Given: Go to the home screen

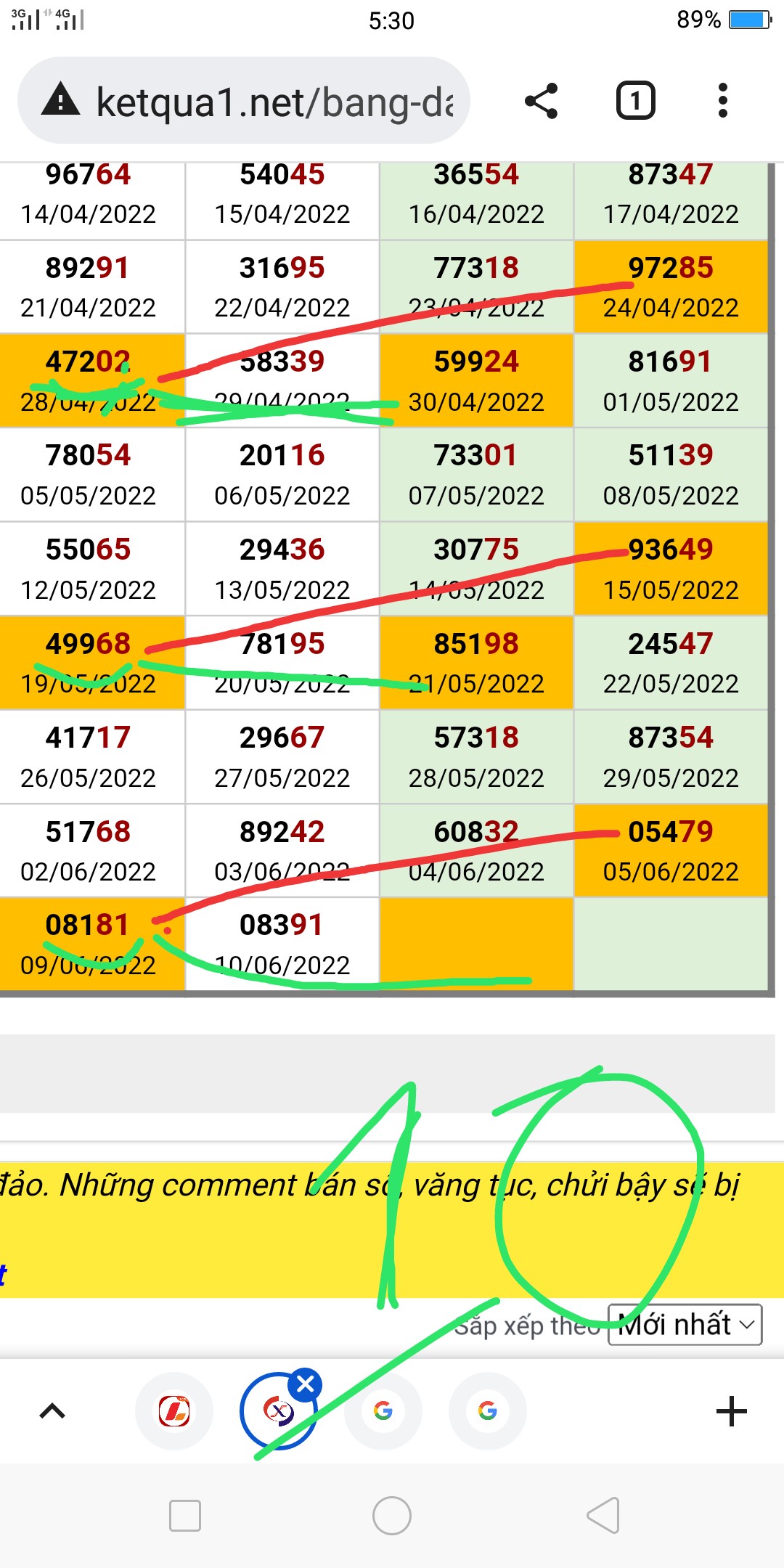Looking at the screenshot, I should pos(392,1516).
